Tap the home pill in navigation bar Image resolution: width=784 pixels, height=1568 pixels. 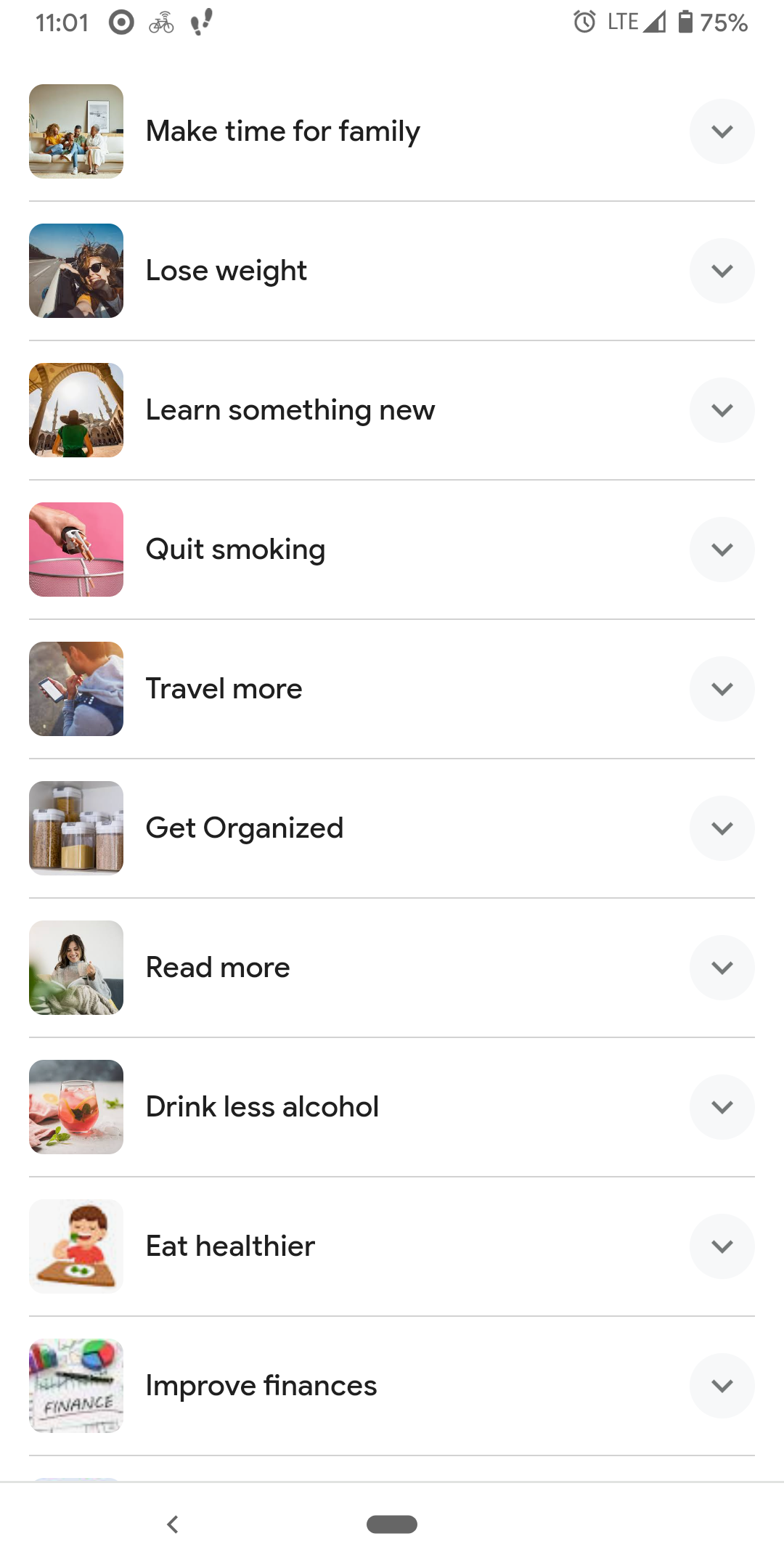pyautogui.click(x=392, y=1524)
